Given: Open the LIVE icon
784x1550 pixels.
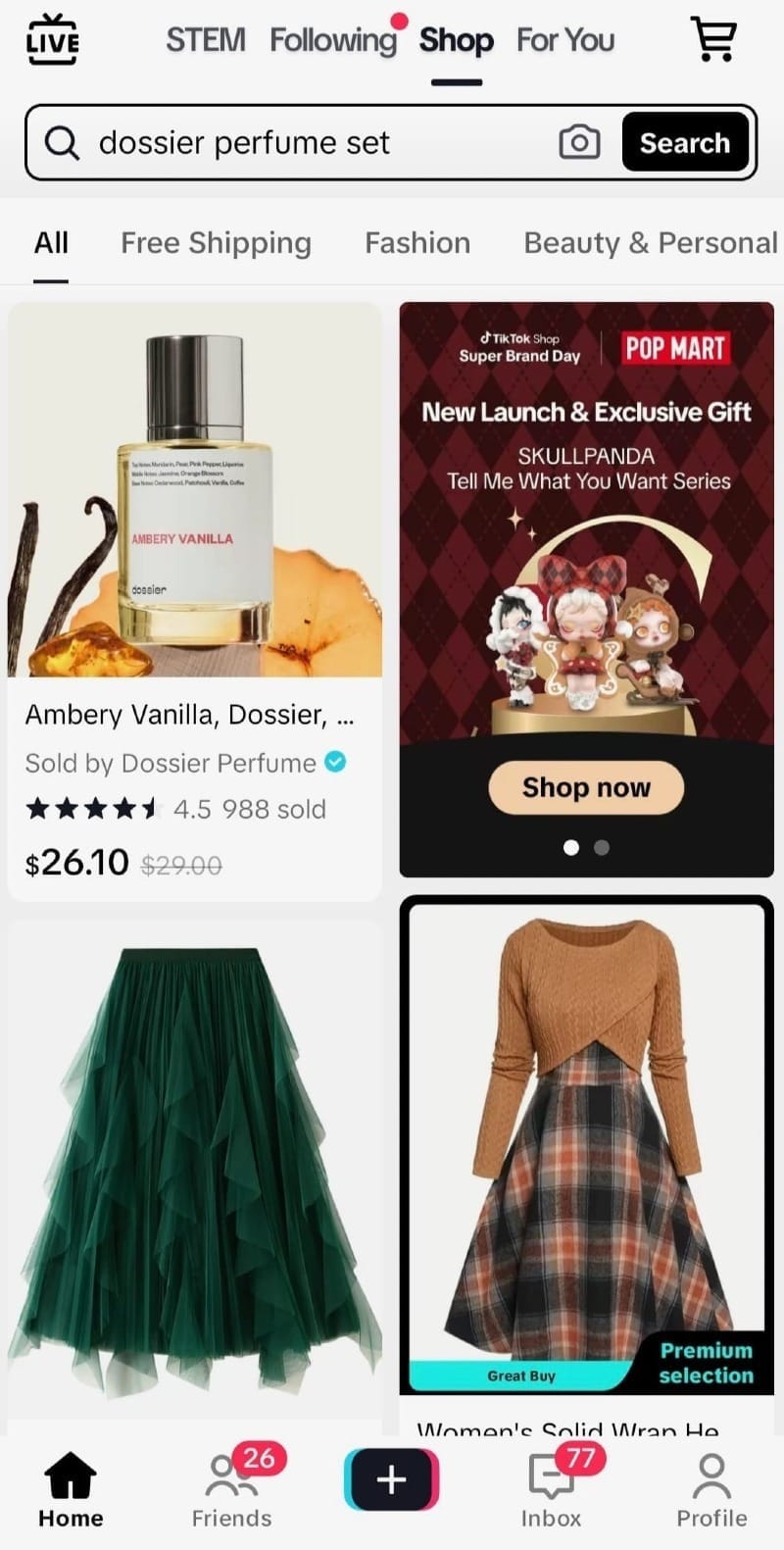Looking at the screenshot, I should pos(52,40).
